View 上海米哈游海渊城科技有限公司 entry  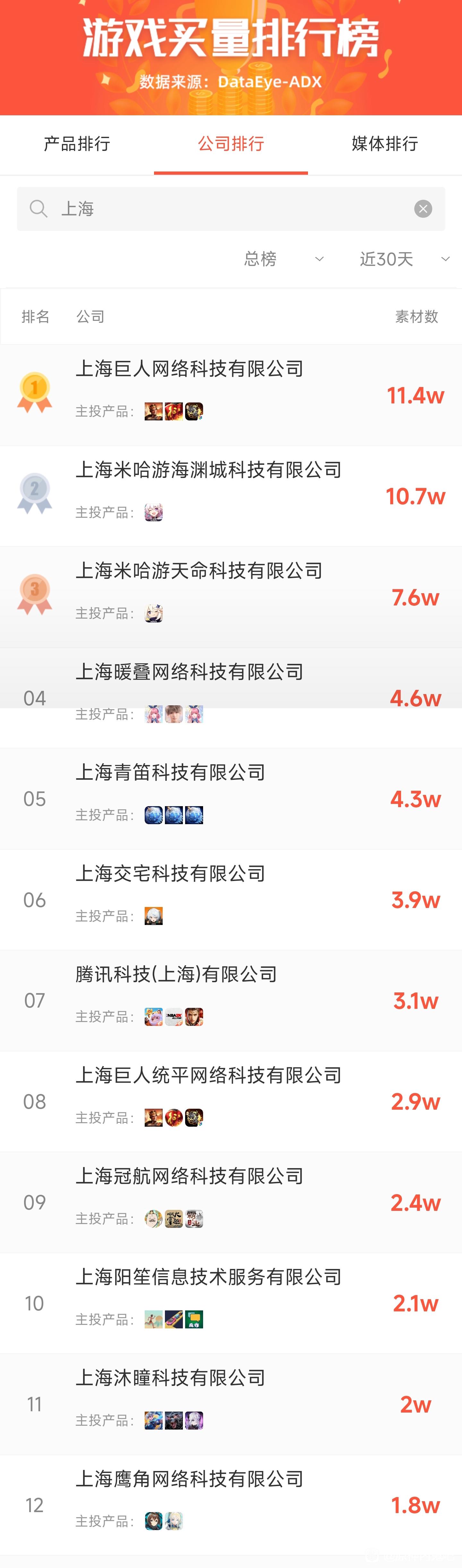point(209,470)
